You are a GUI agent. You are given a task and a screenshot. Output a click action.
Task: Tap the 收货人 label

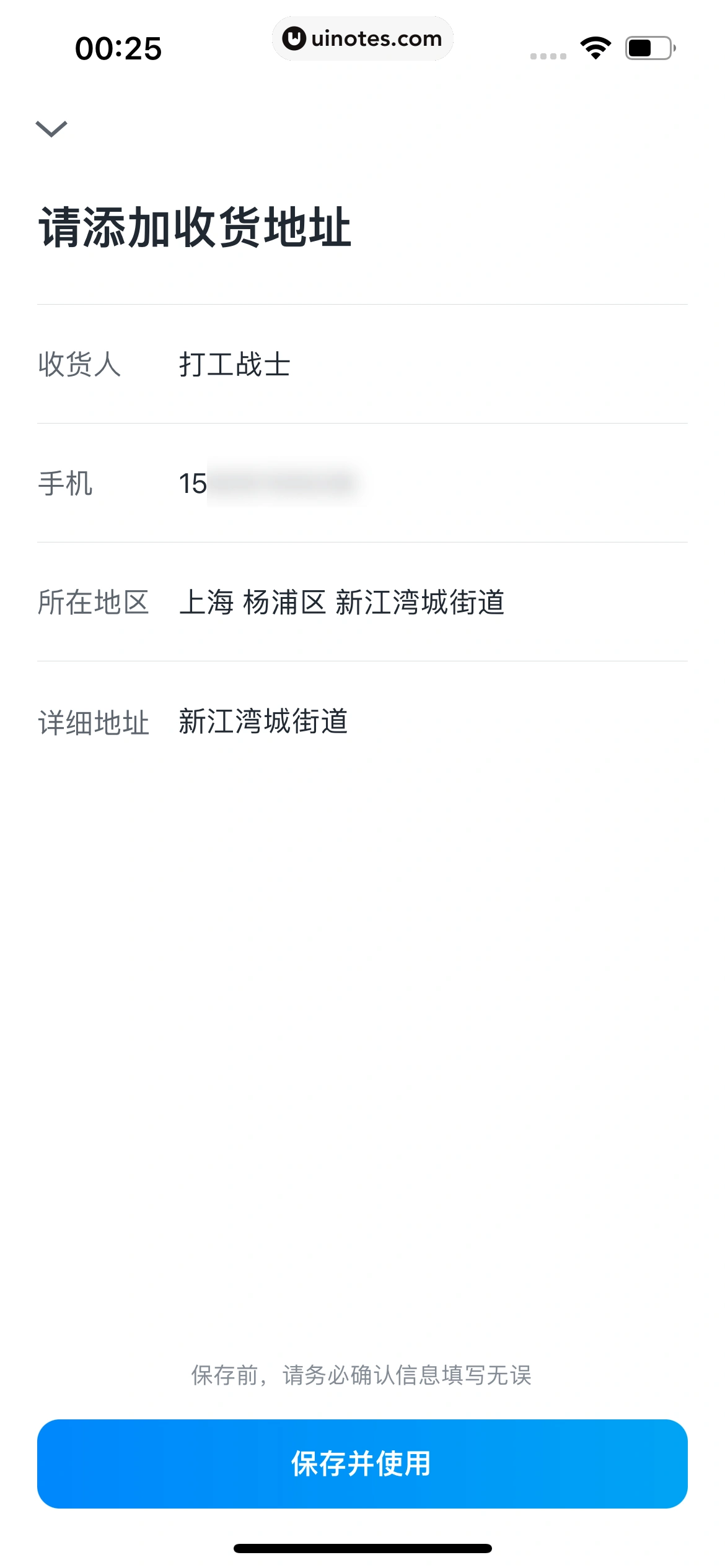pyautogui.click(x=79, y=365)
